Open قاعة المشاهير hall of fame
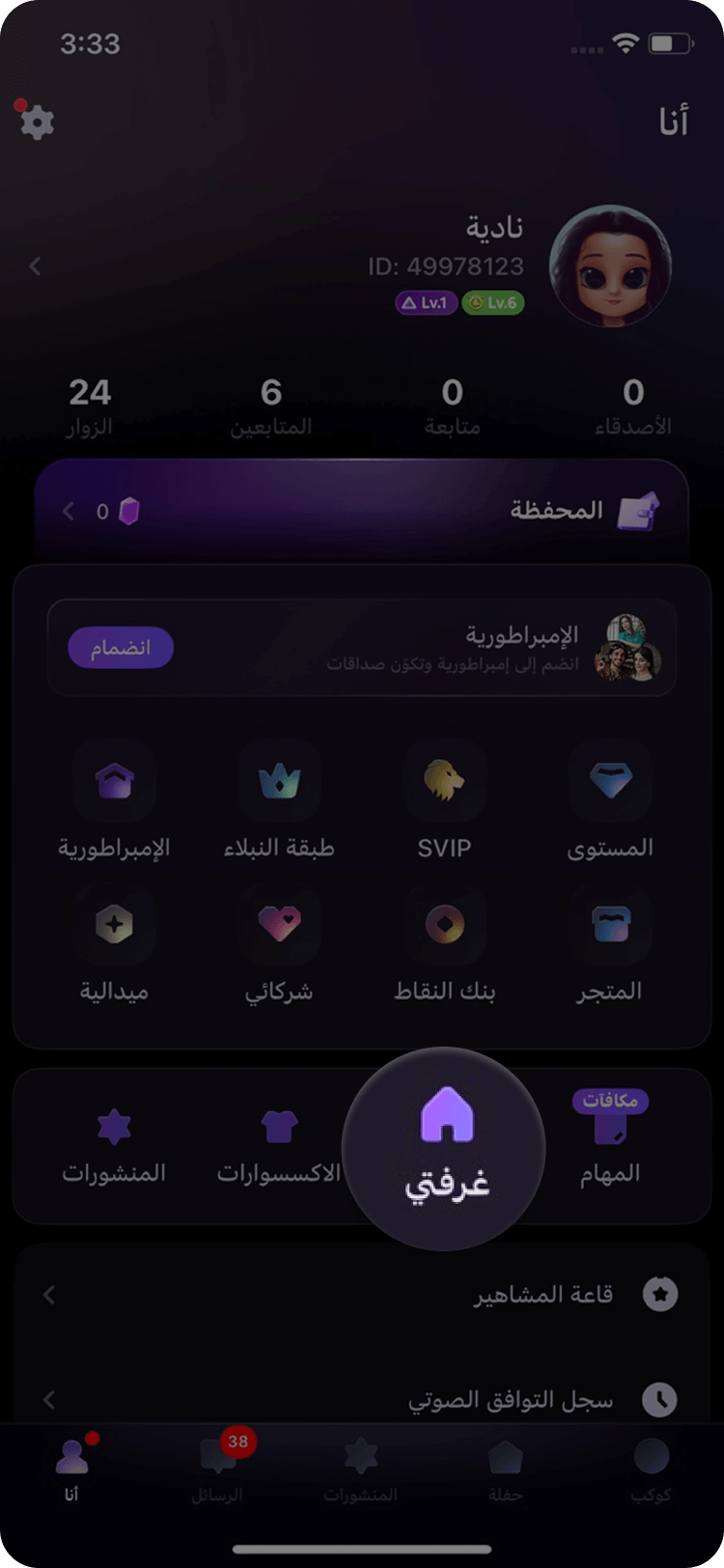The width and height of the screenshot is (724, 1568). pyautogui.click(x=361, y=1294)
